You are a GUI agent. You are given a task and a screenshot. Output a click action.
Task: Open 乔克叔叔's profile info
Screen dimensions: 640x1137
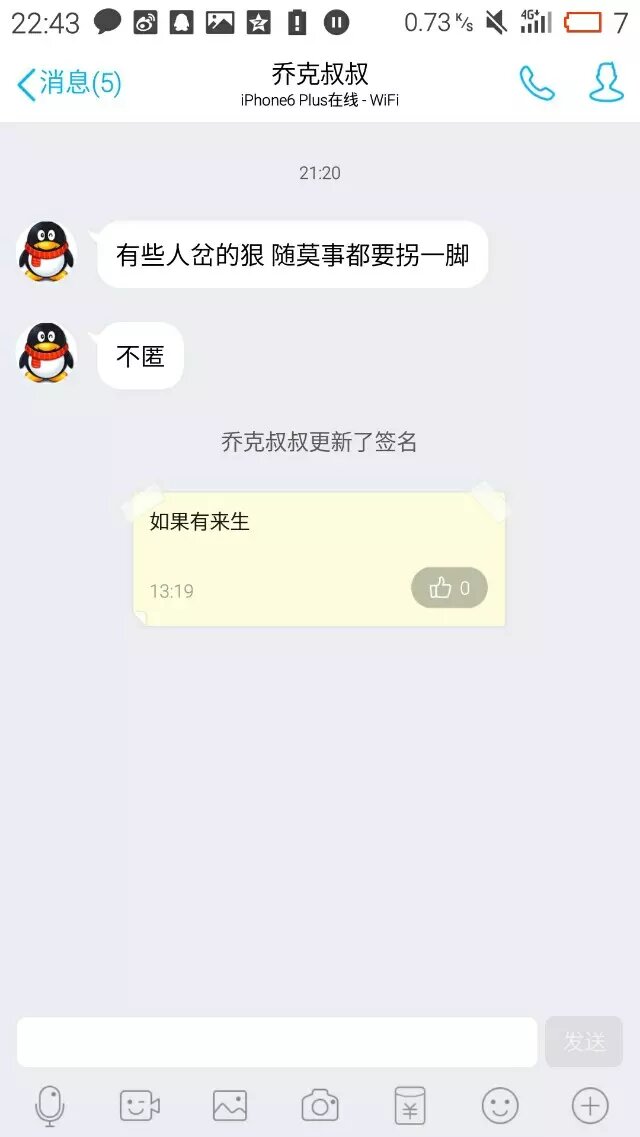[606, 83]
